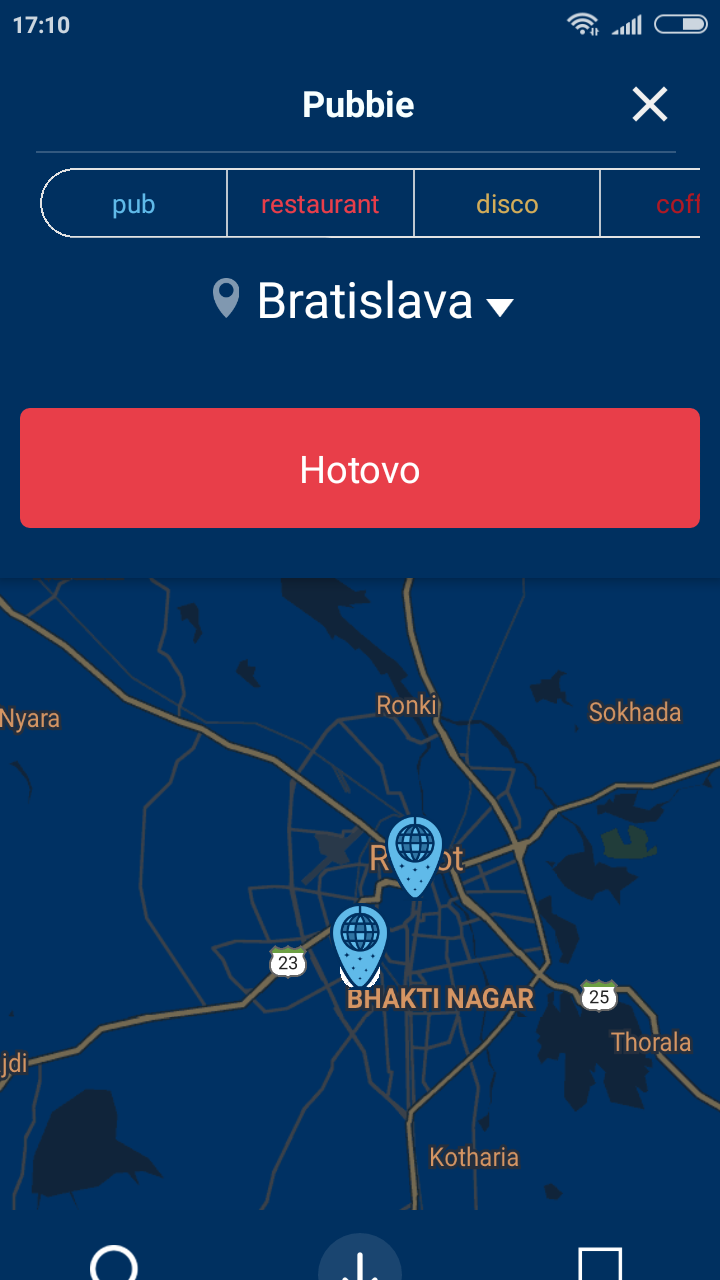Open the map pin above Bhakti Nagar

[359, 942]
